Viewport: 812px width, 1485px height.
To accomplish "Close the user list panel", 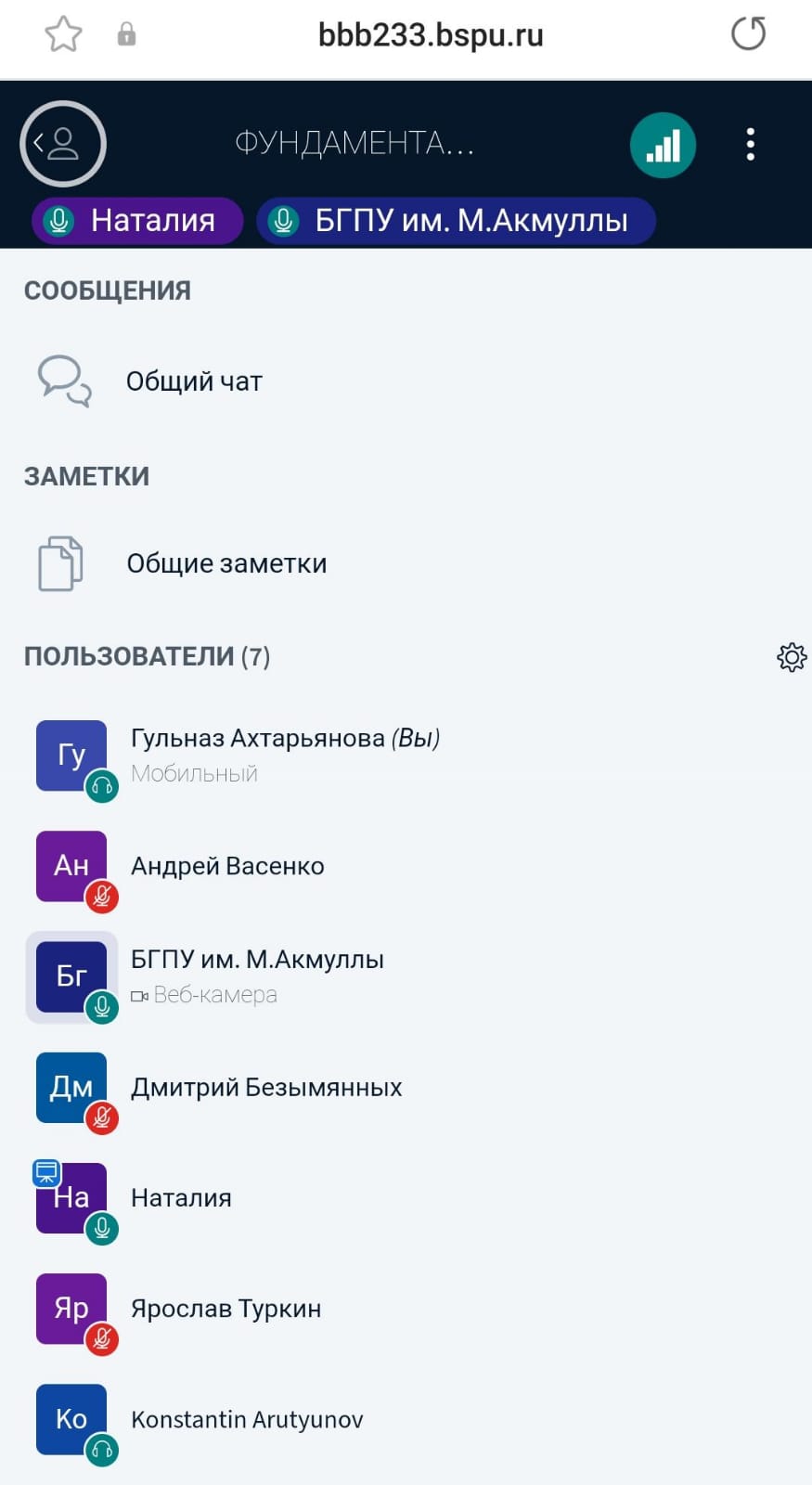I will pyautogui.click(x=62, y=144).
